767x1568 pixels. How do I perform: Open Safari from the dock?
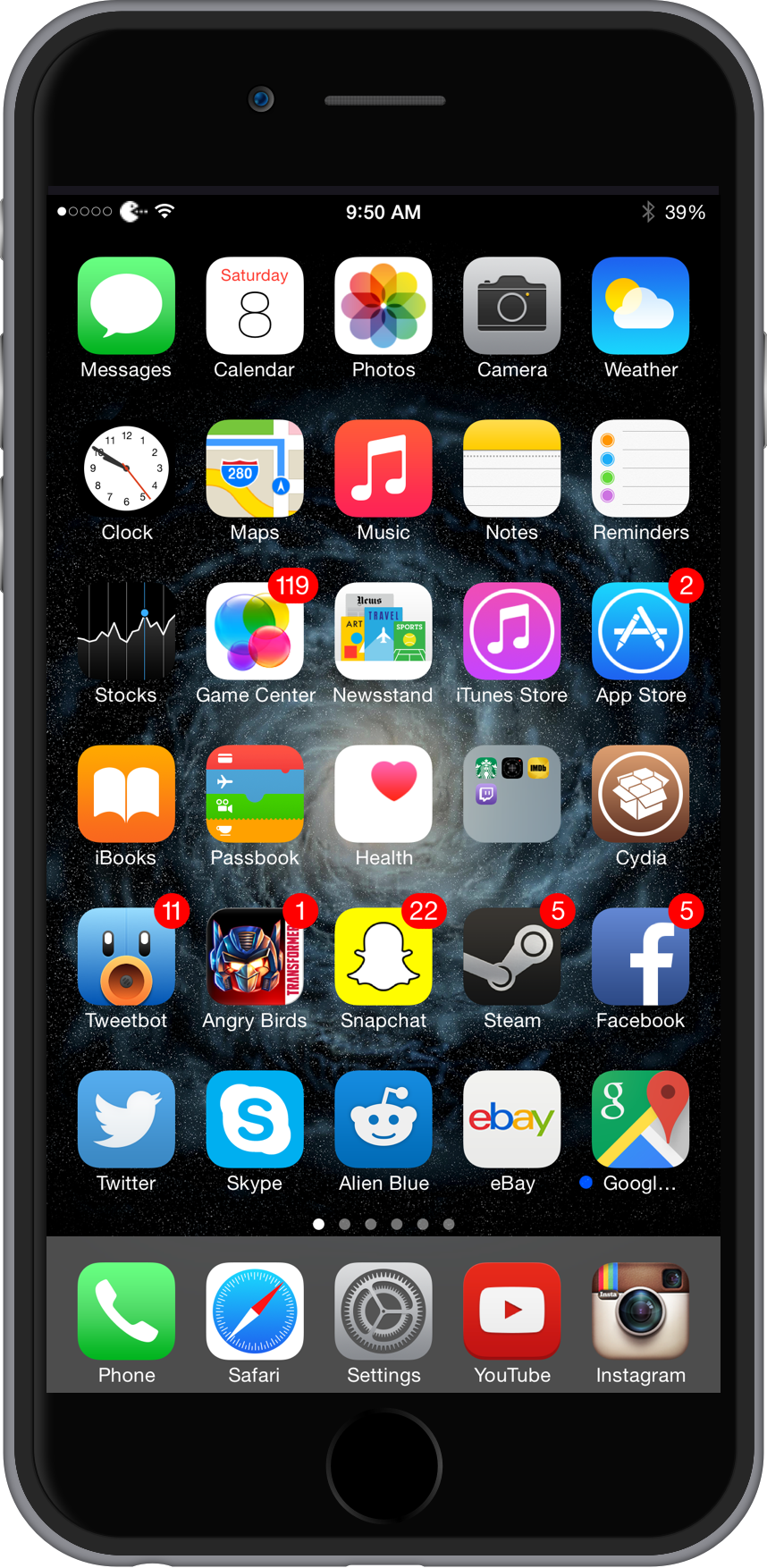click(255, 1311)
